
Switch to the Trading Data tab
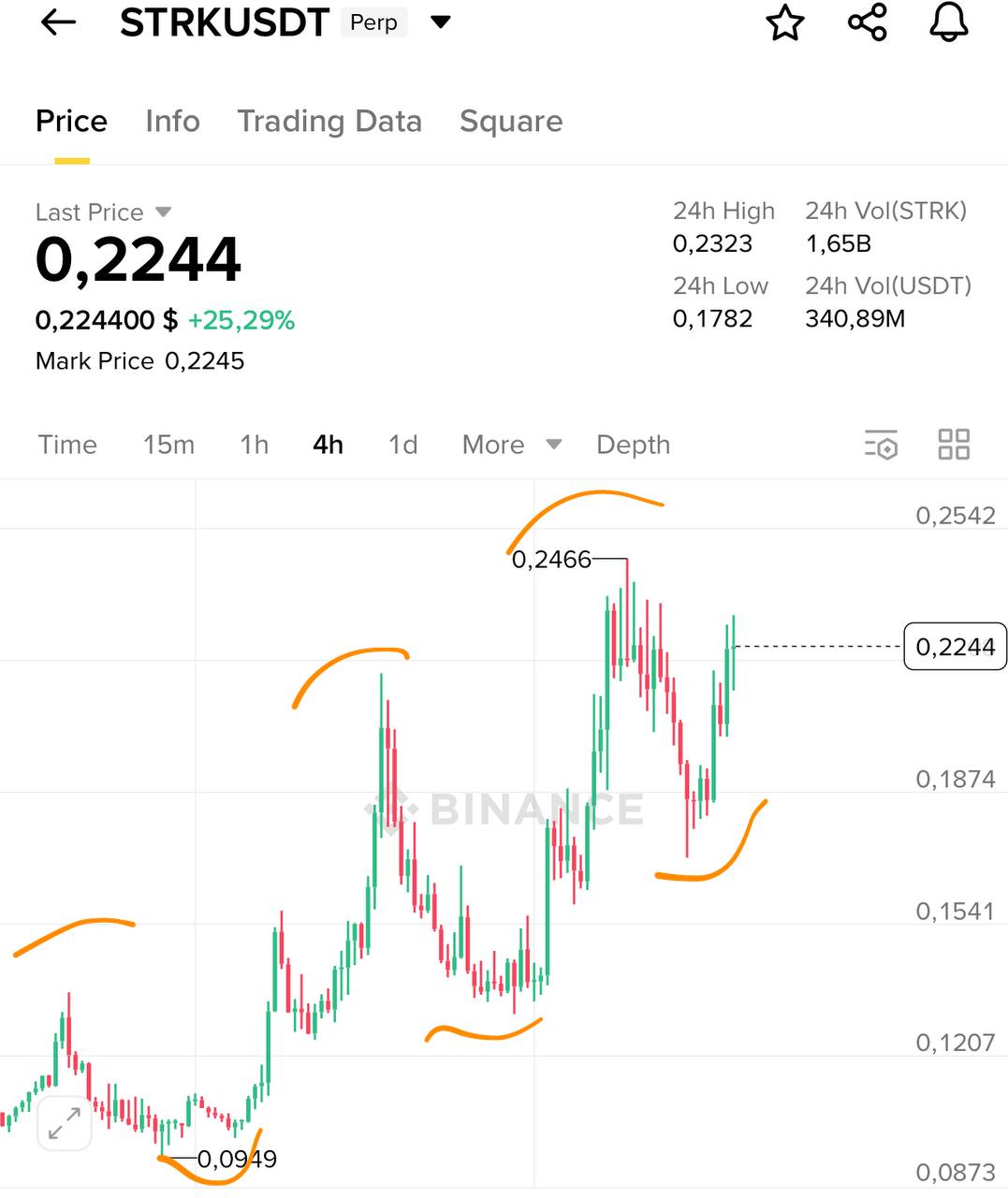(x=329, y=122)
